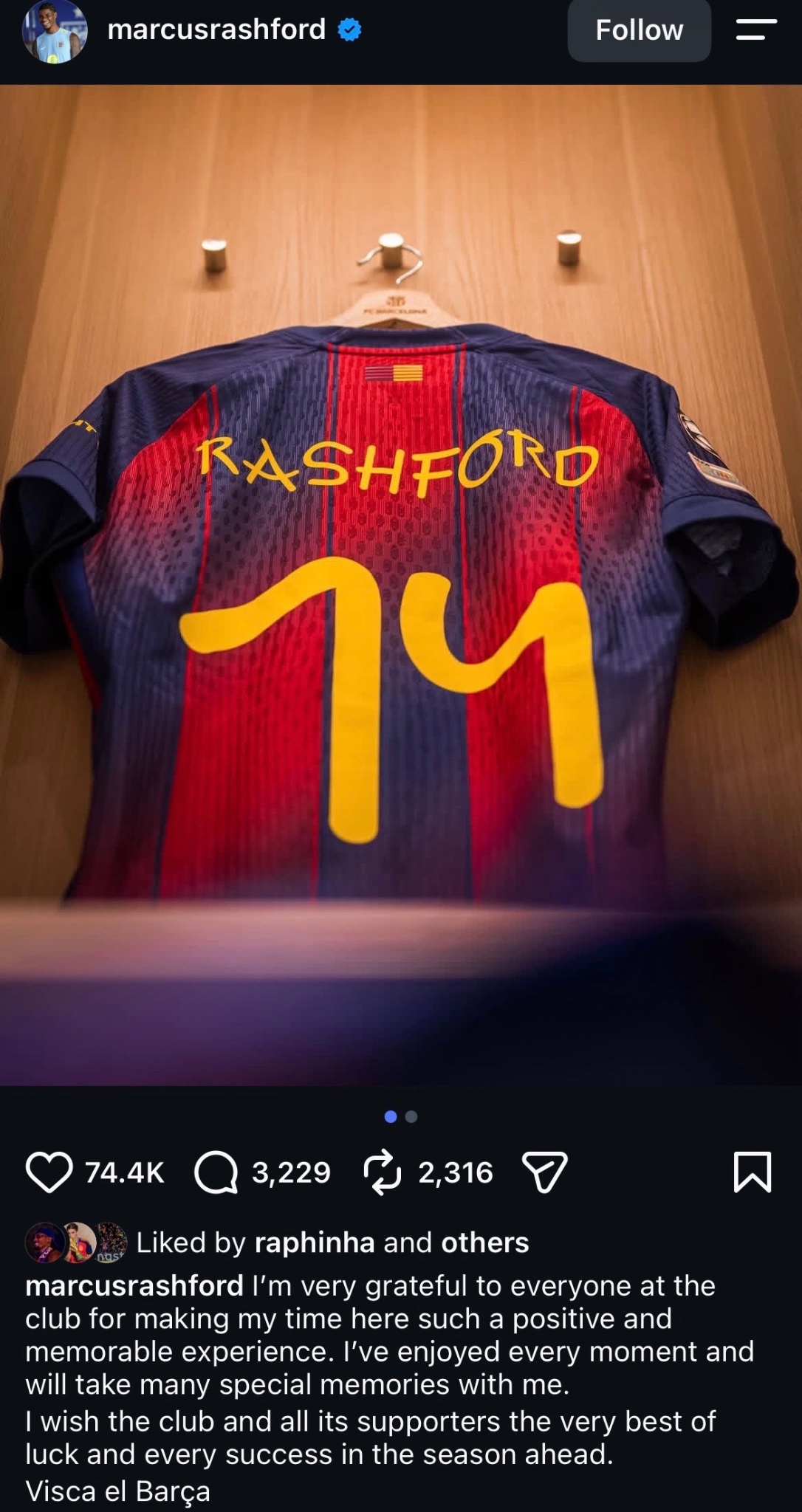This screenshot has width=802, height=1512.
Task: Repost this post
Action: [x=383, y=1172]
